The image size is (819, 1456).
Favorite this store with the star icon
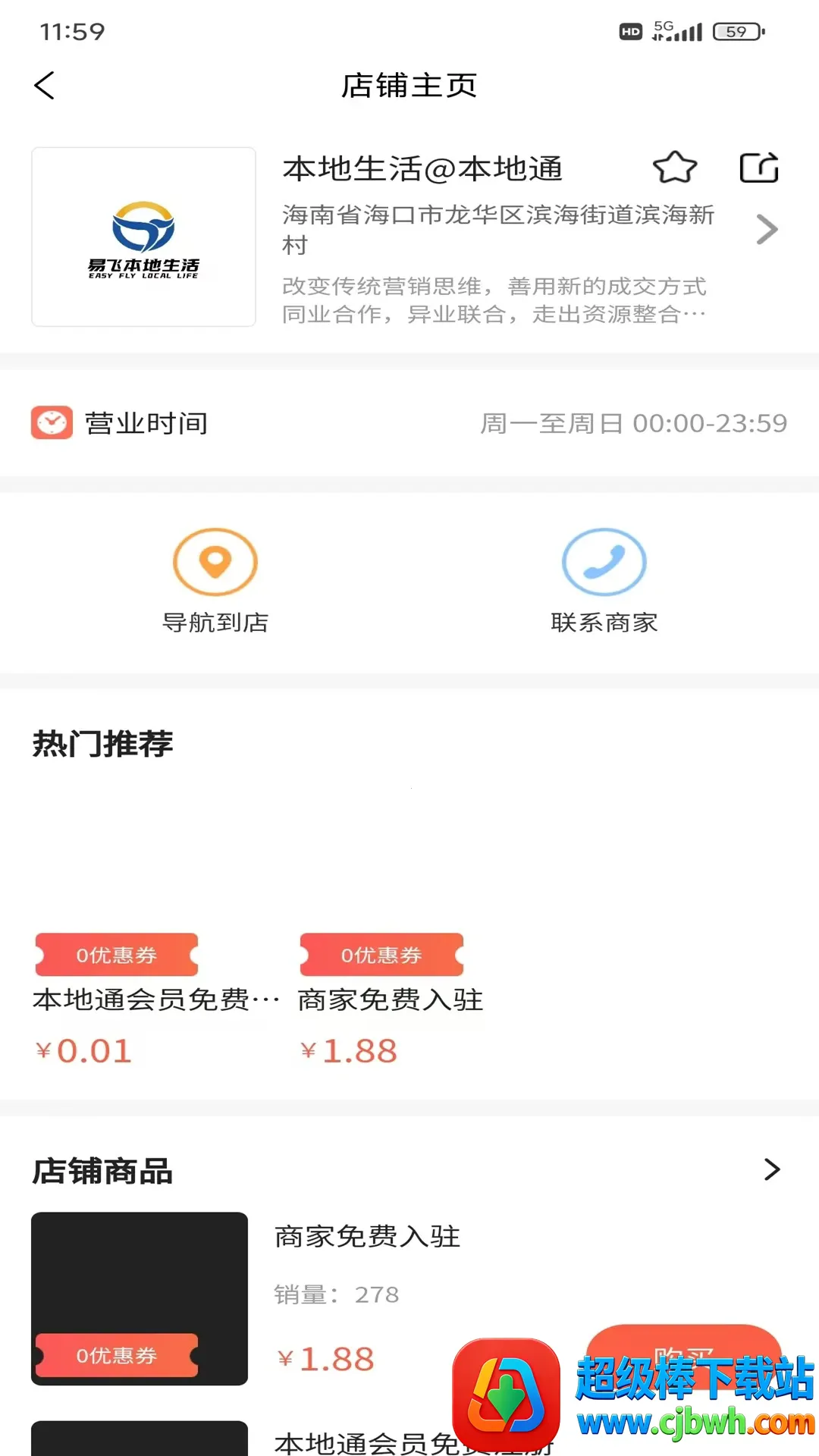[x=674, y=168]
